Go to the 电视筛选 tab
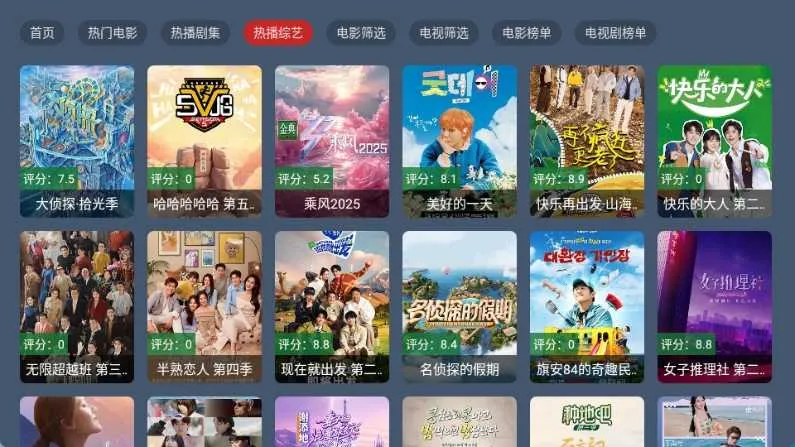Screen dimensions: 795x447 coord(444,33)
